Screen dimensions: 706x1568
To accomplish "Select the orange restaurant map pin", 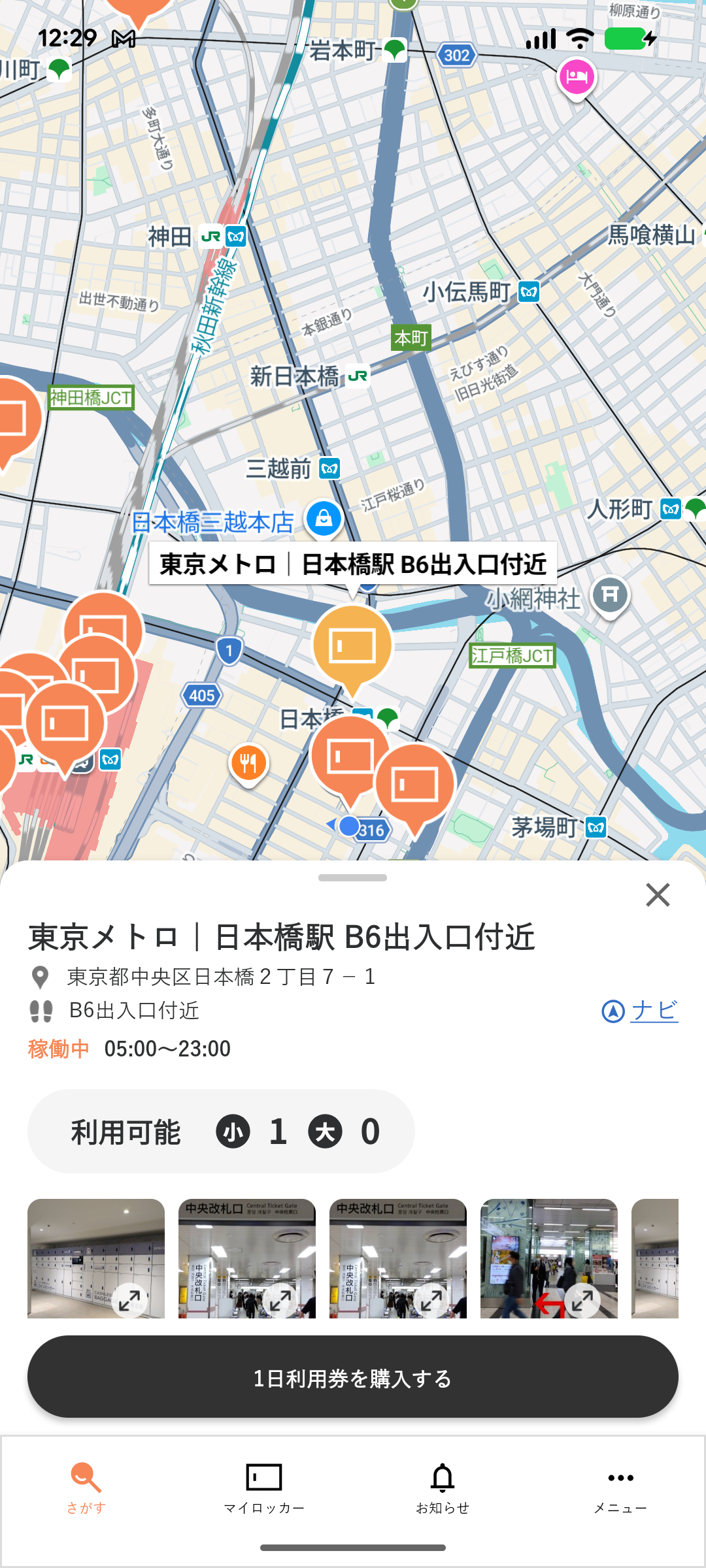I will [249, 763].
